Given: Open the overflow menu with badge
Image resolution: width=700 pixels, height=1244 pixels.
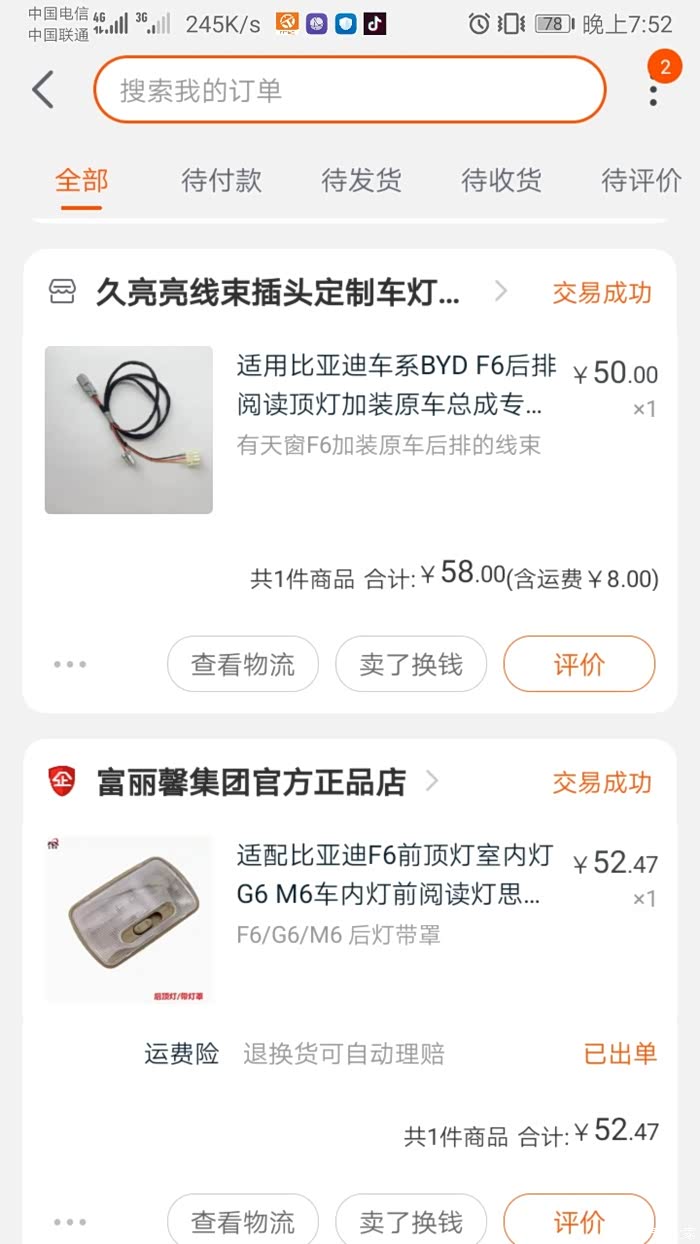Looking at the screenshot, I should (x=654, y=90).
